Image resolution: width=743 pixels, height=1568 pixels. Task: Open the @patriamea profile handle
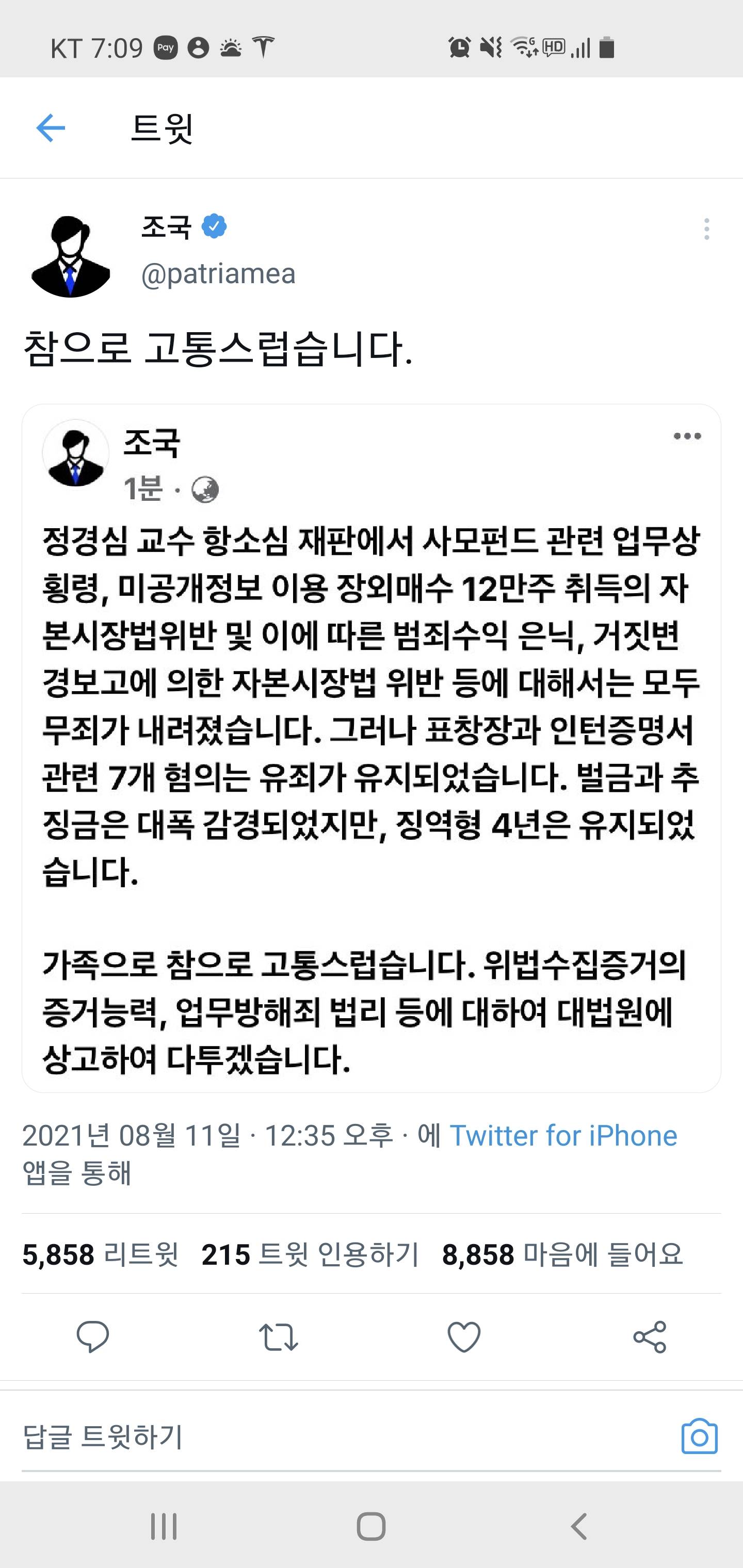click(x=218, y=273)
